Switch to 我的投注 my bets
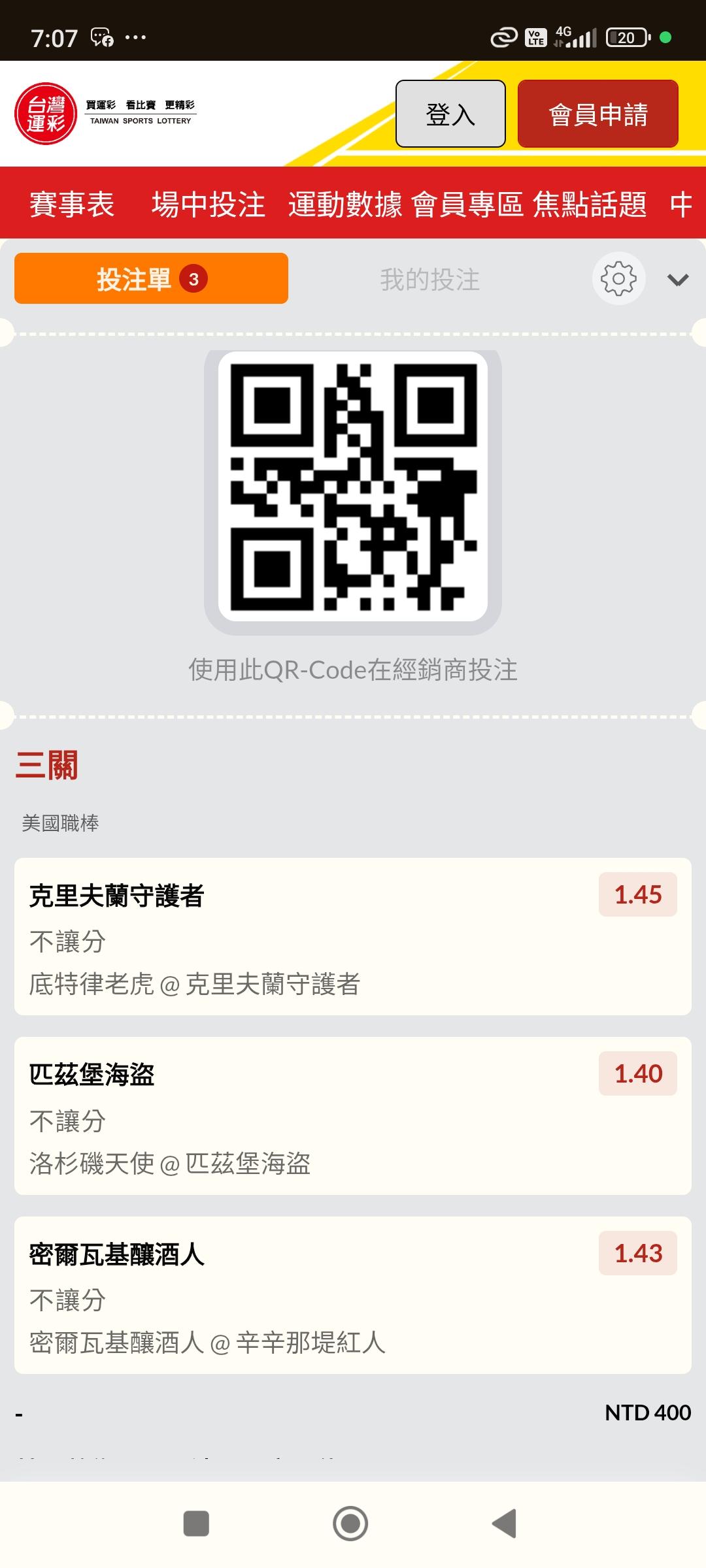This screenshot has width=706, height=1568. pos(430,280)
